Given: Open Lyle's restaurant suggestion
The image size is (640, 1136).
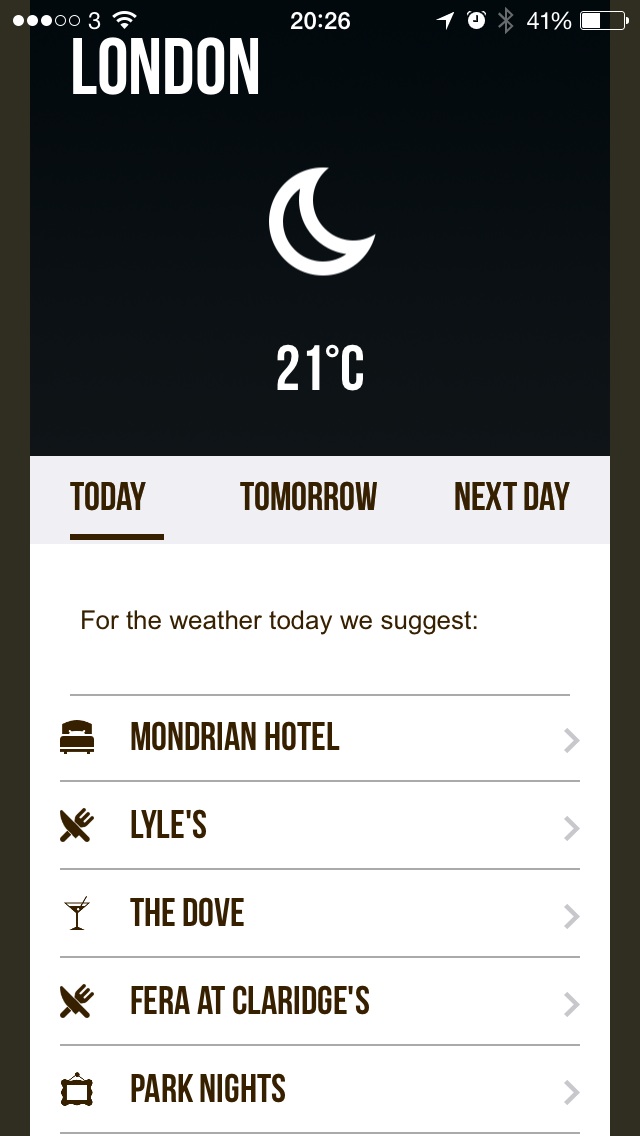Looking at the screenshot, I should [x=320, y=826].
